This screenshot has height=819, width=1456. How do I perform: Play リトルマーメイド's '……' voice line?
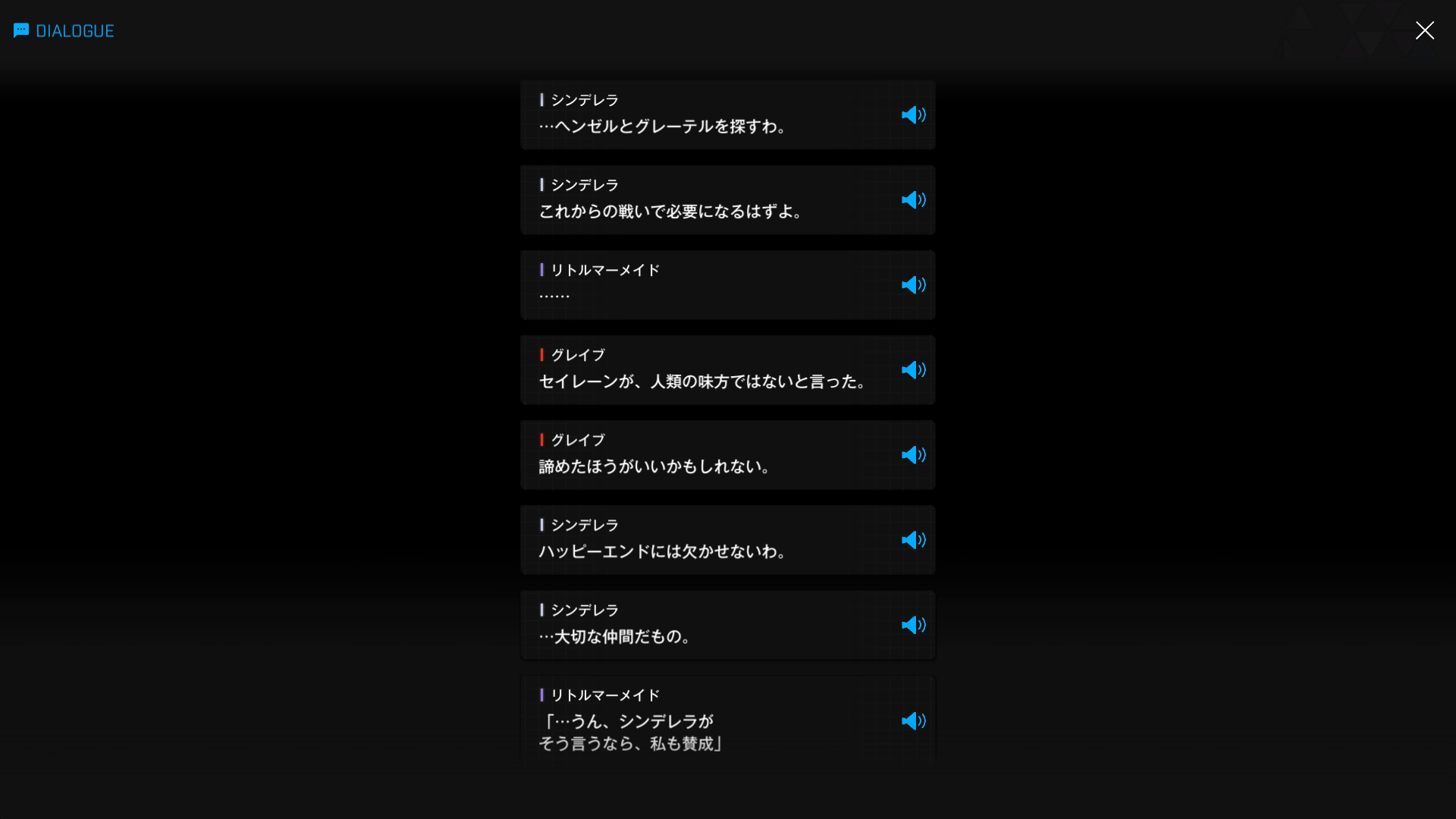click(913, 285)
